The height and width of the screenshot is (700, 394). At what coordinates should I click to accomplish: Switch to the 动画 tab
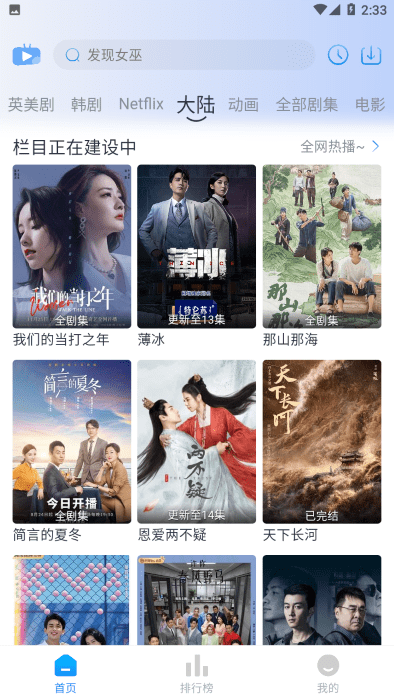243,104
